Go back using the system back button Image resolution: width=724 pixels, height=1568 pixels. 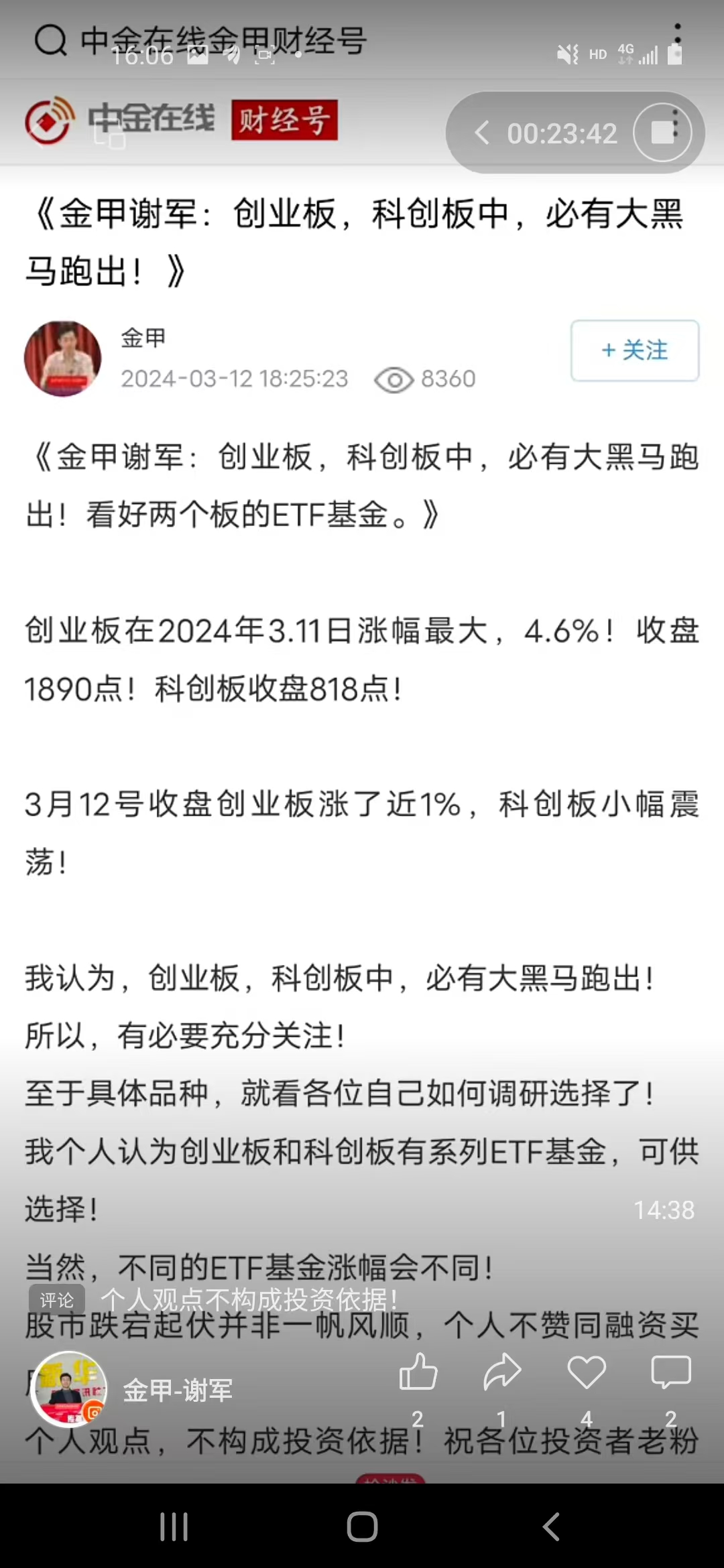coord(551,1527)
